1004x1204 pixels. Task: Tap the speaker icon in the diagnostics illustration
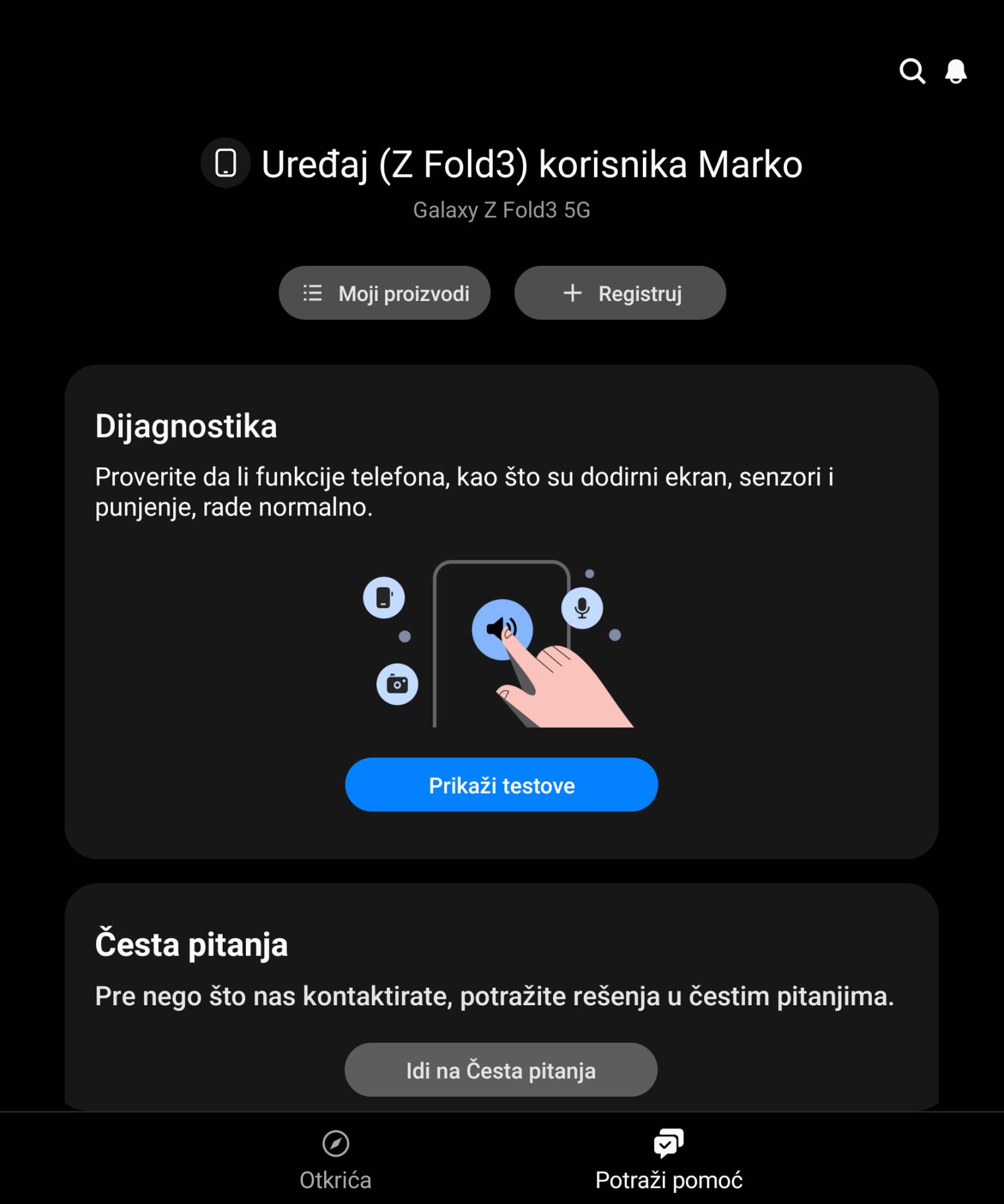coord(502,630)
